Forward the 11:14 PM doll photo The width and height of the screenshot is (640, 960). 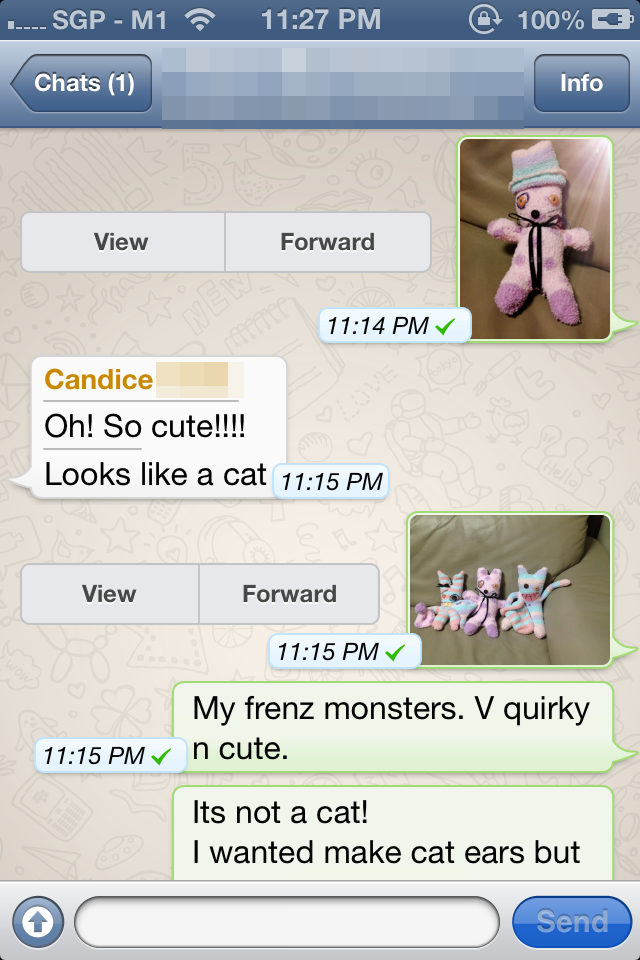(327, 242)
